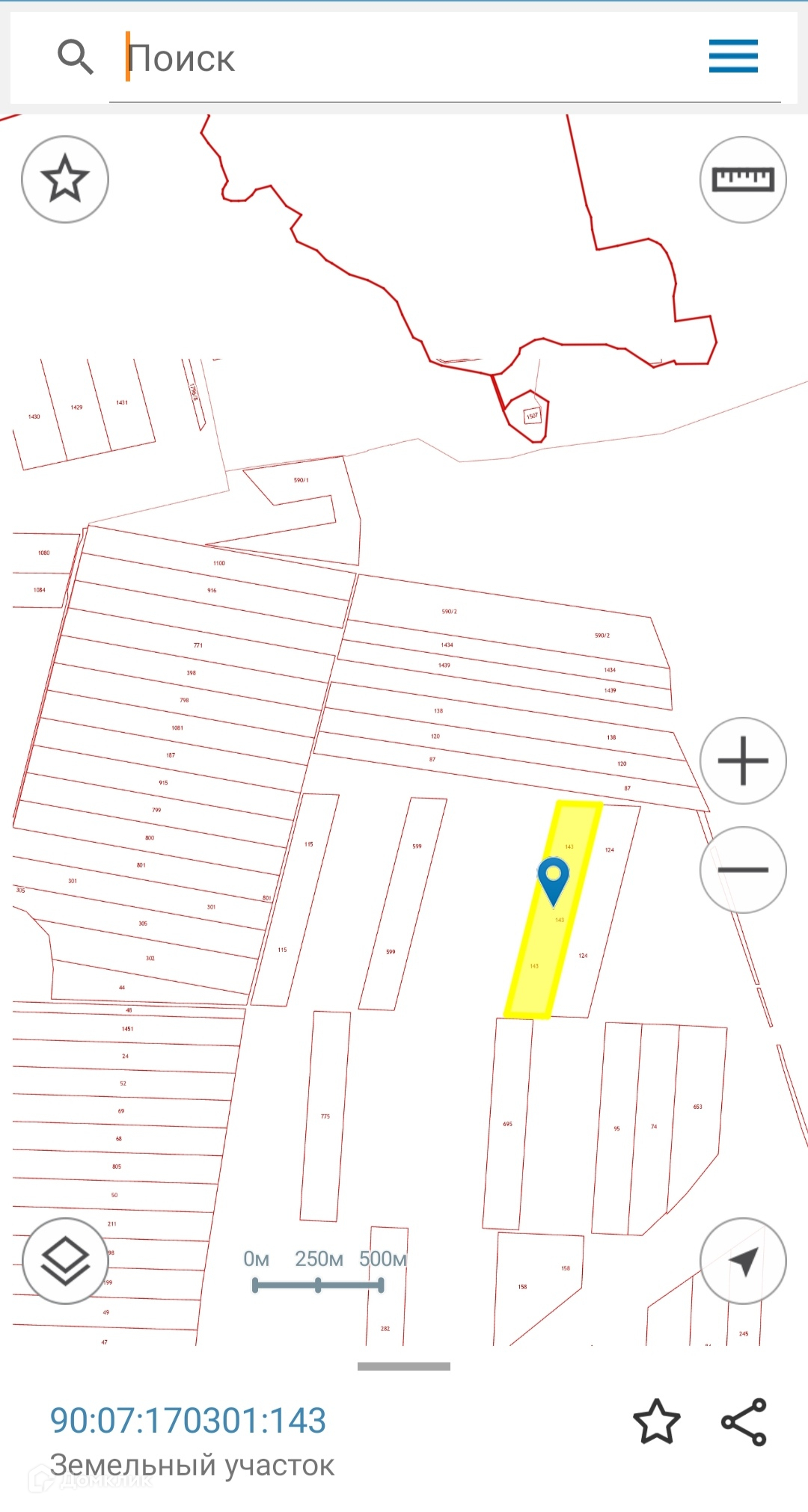
Task: Share parcel 90:07:170301:143
Action: click(x=744, y=1422)
